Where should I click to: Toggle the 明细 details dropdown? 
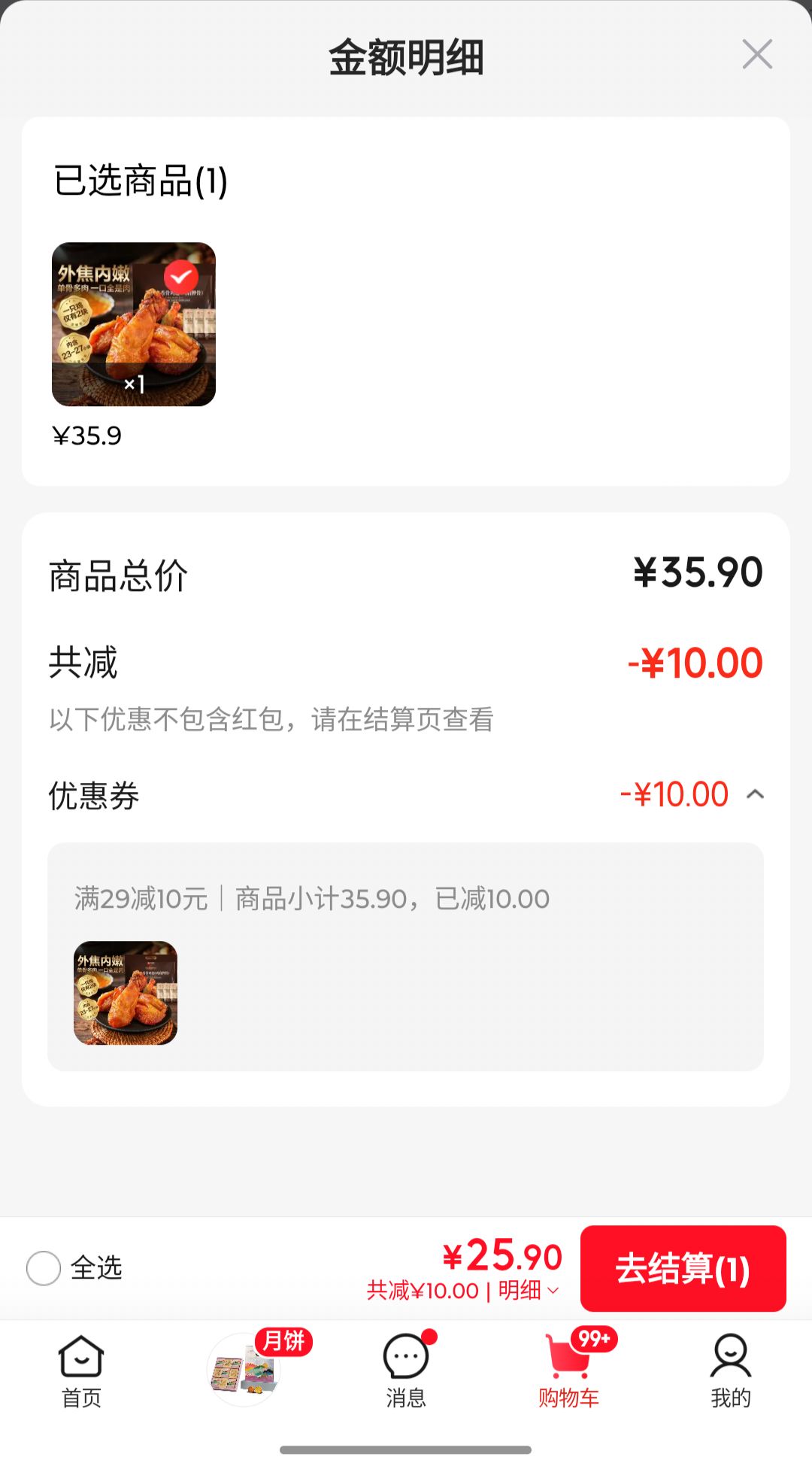tap(529, 1291)
